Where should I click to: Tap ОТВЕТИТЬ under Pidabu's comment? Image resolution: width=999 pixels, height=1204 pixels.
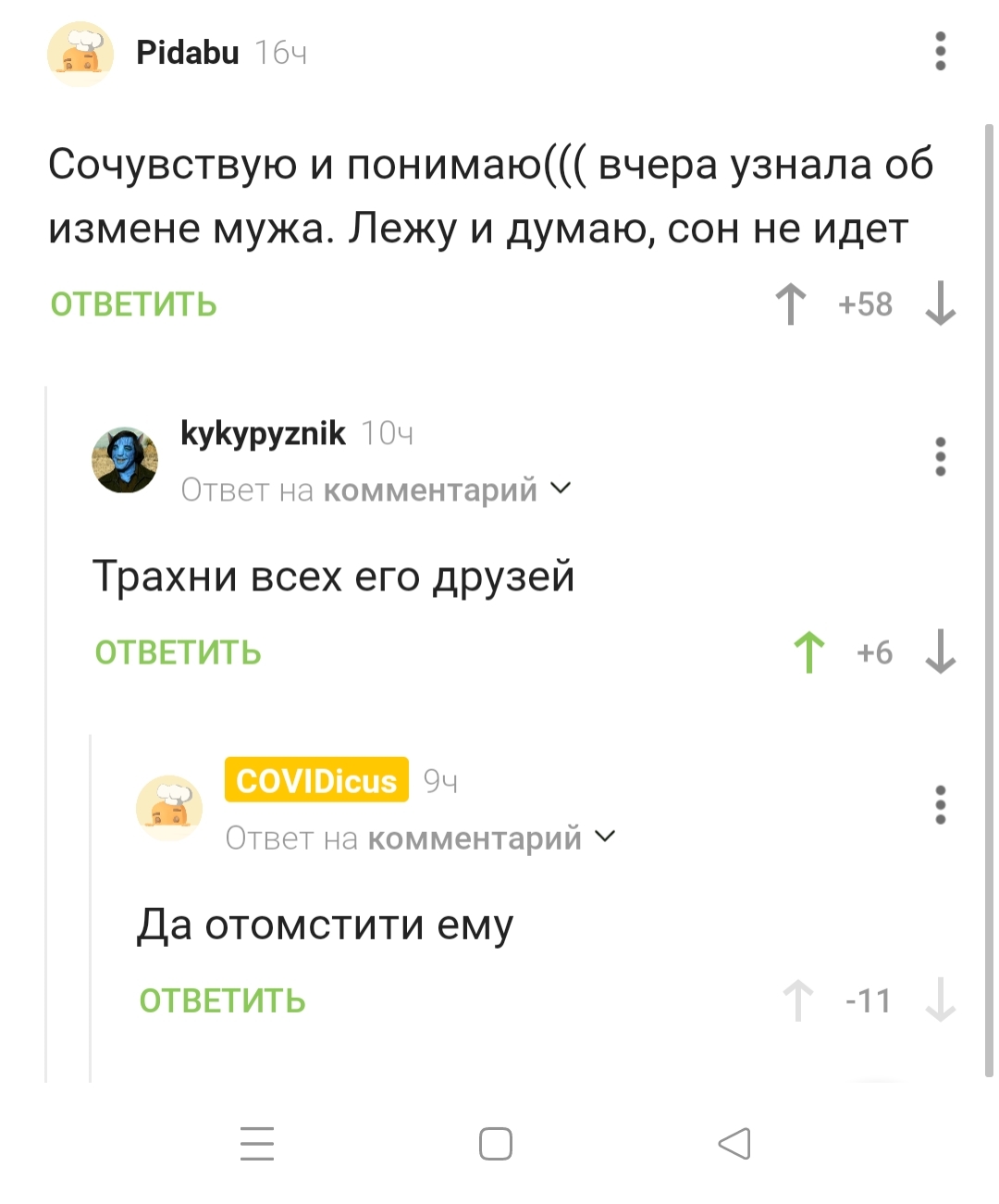(x=133, y=304)
